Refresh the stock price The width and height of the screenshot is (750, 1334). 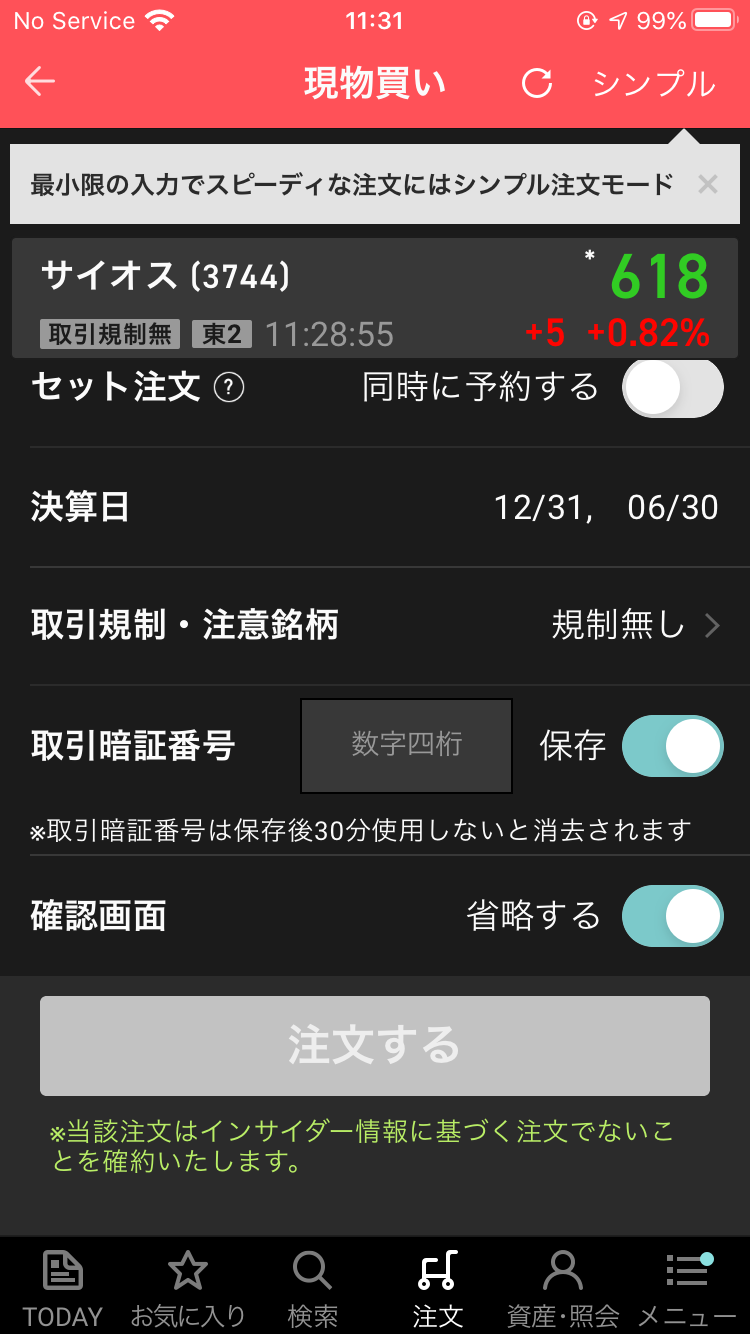coord(537,83)
